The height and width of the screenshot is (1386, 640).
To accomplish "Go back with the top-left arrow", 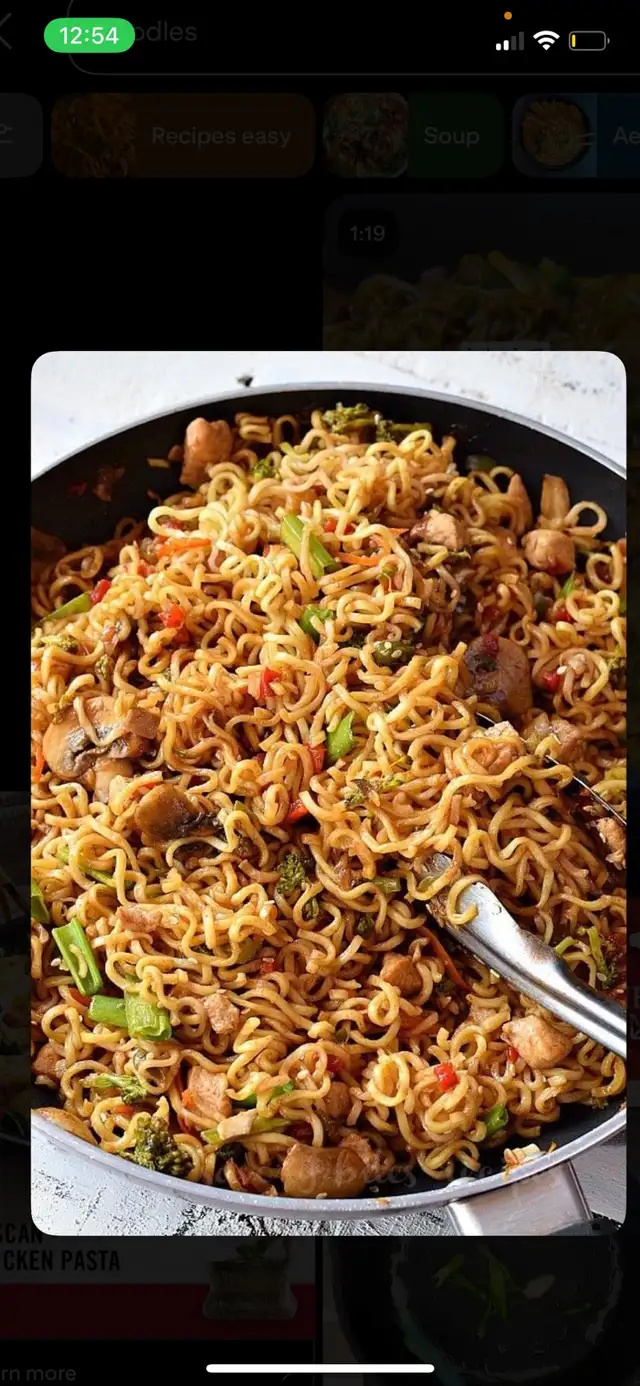I will click(6, 33).
